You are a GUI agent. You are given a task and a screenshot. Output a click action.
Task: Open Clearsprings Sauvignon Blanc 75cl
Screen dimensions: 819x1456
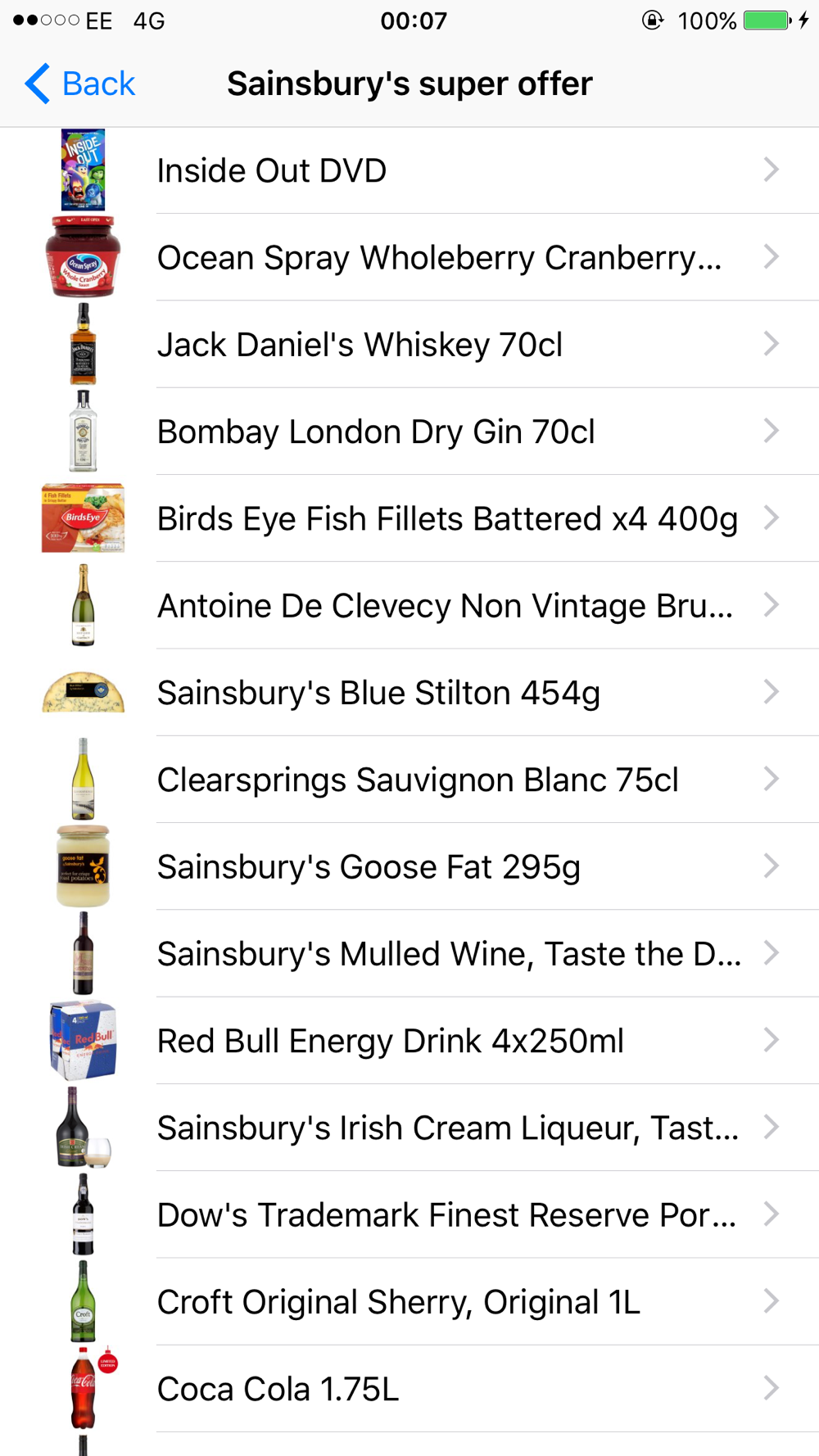point(409,780)
